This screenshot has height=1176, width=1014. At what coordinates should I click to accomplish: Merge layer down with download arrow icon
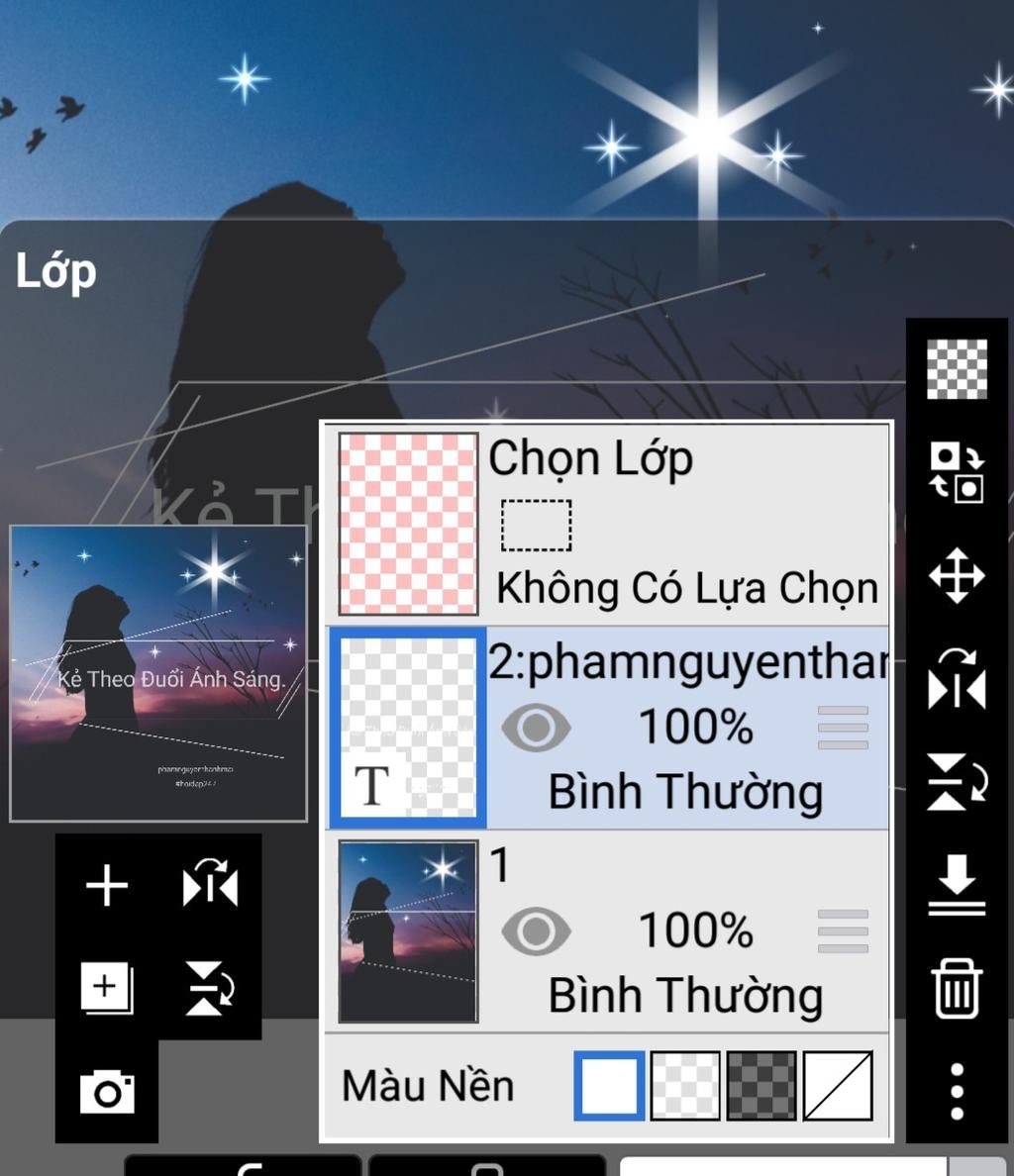[957, 884]
